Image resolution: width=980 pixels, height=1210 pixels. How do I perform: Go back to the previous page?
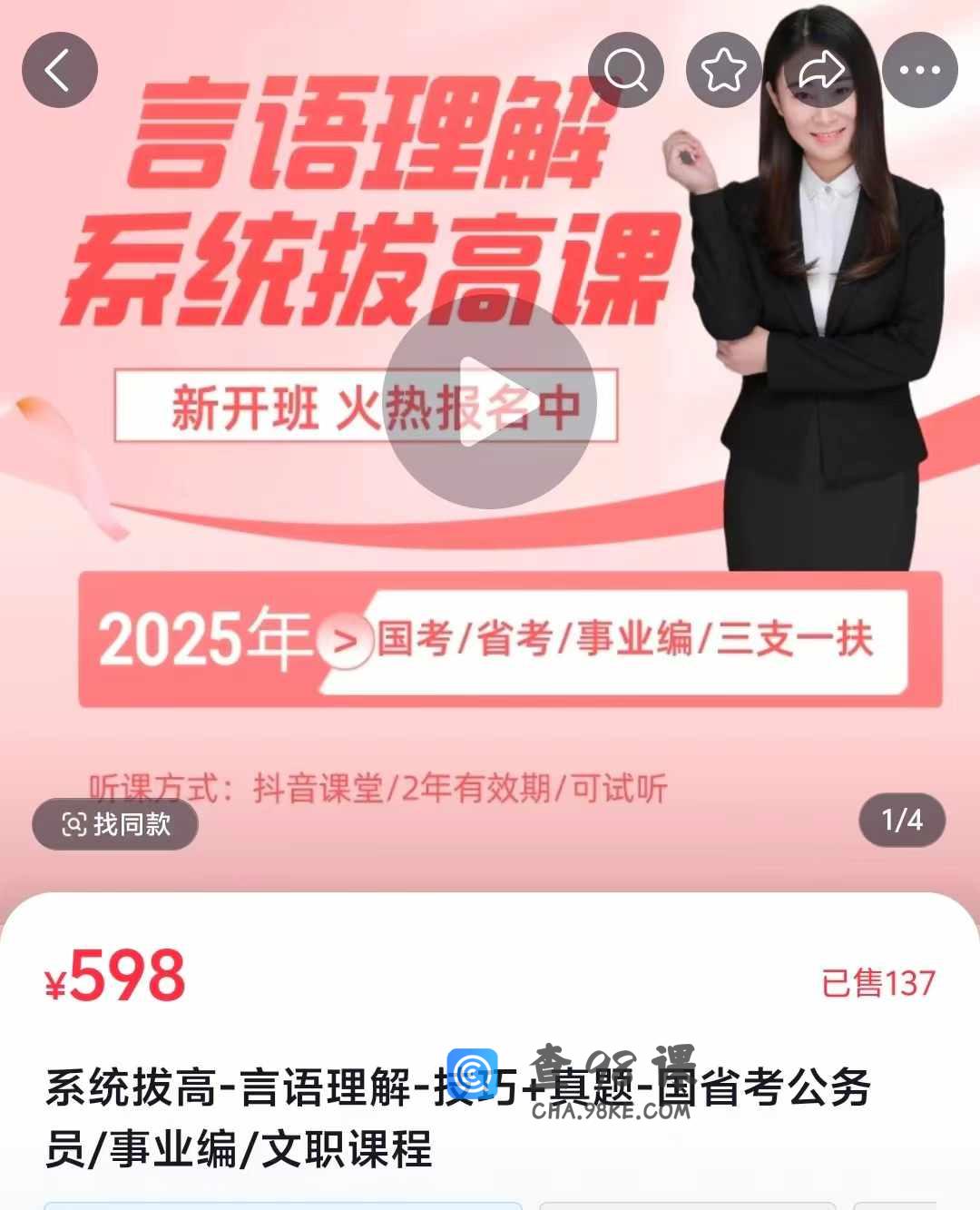click(x=60, y=70)
